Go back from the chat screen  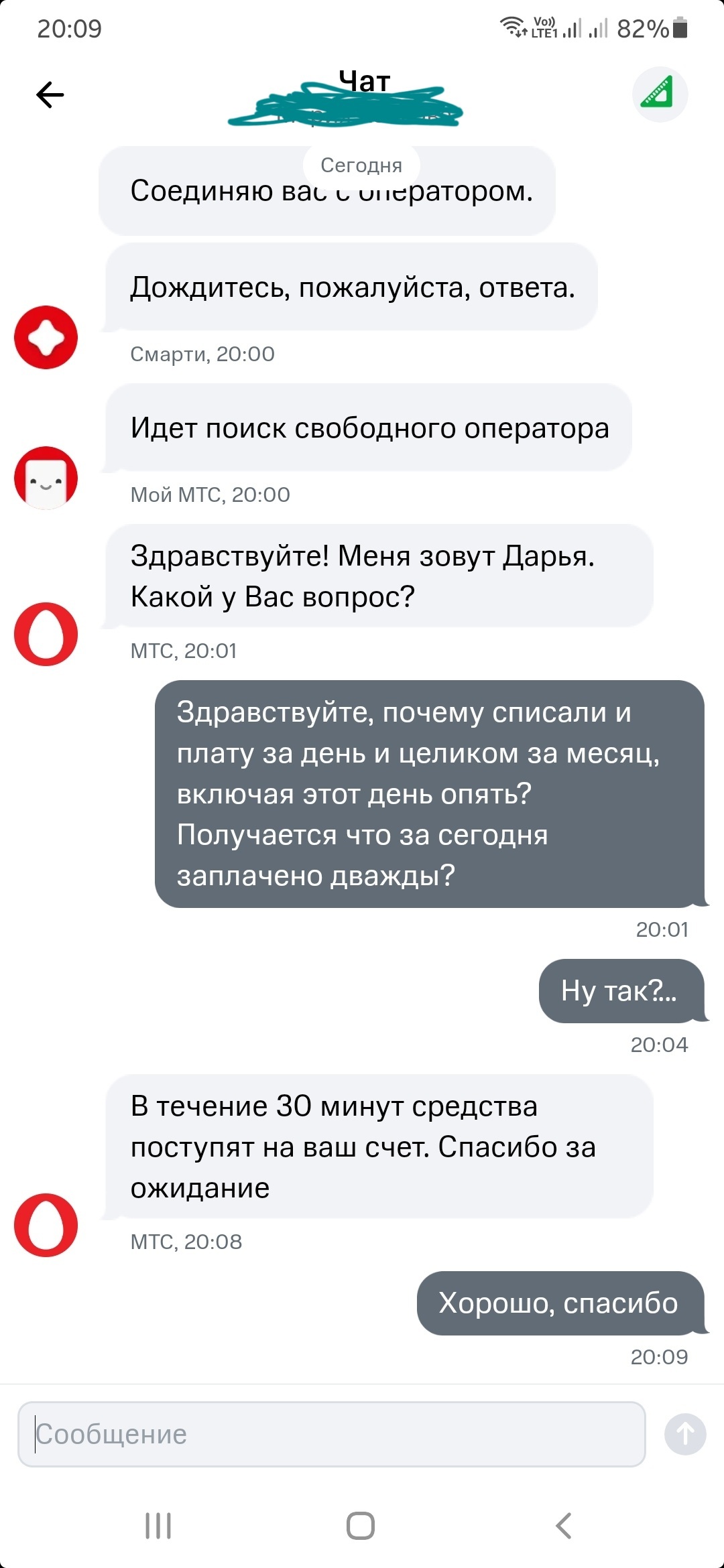pos(50,94)
